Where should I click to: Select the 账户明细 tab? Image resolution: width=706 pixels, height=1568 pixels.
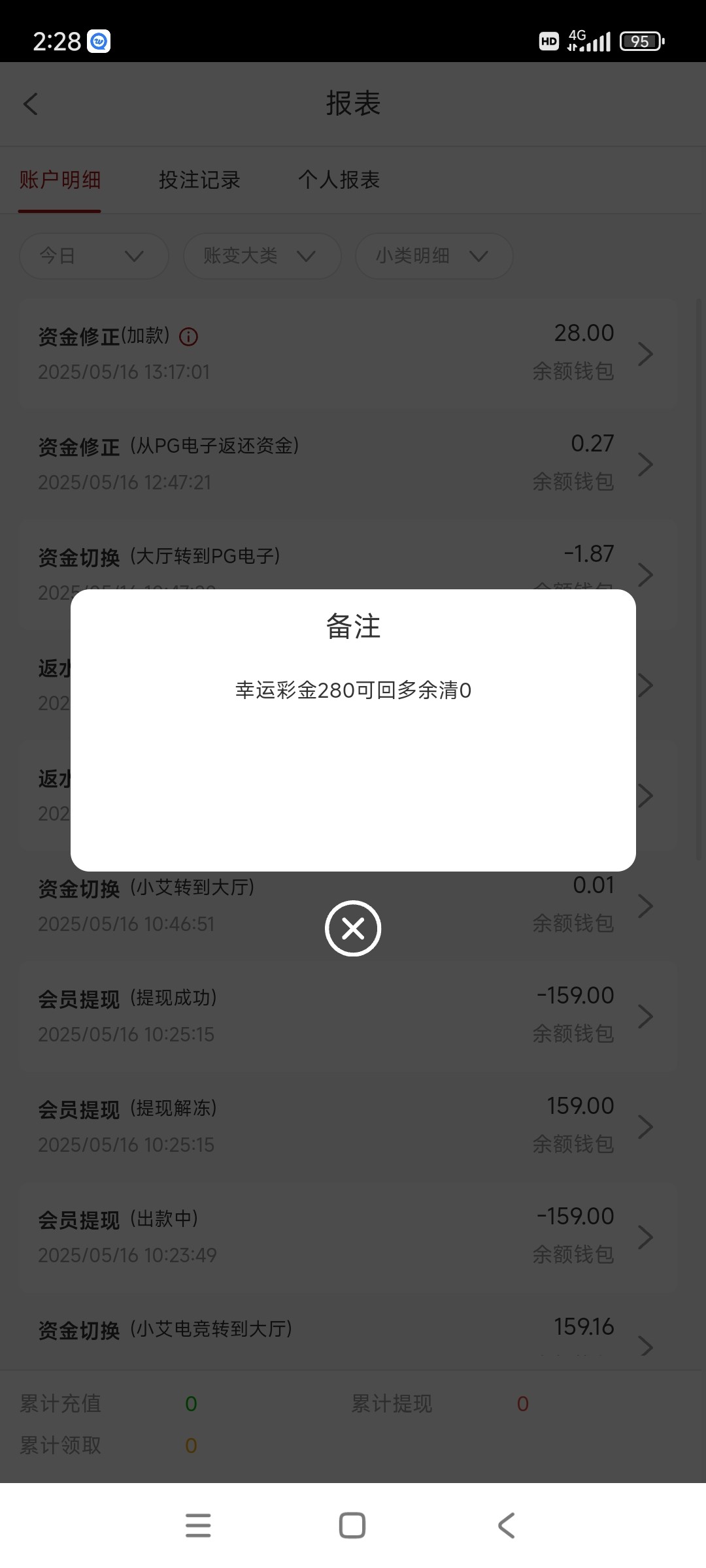click(59, 180)
